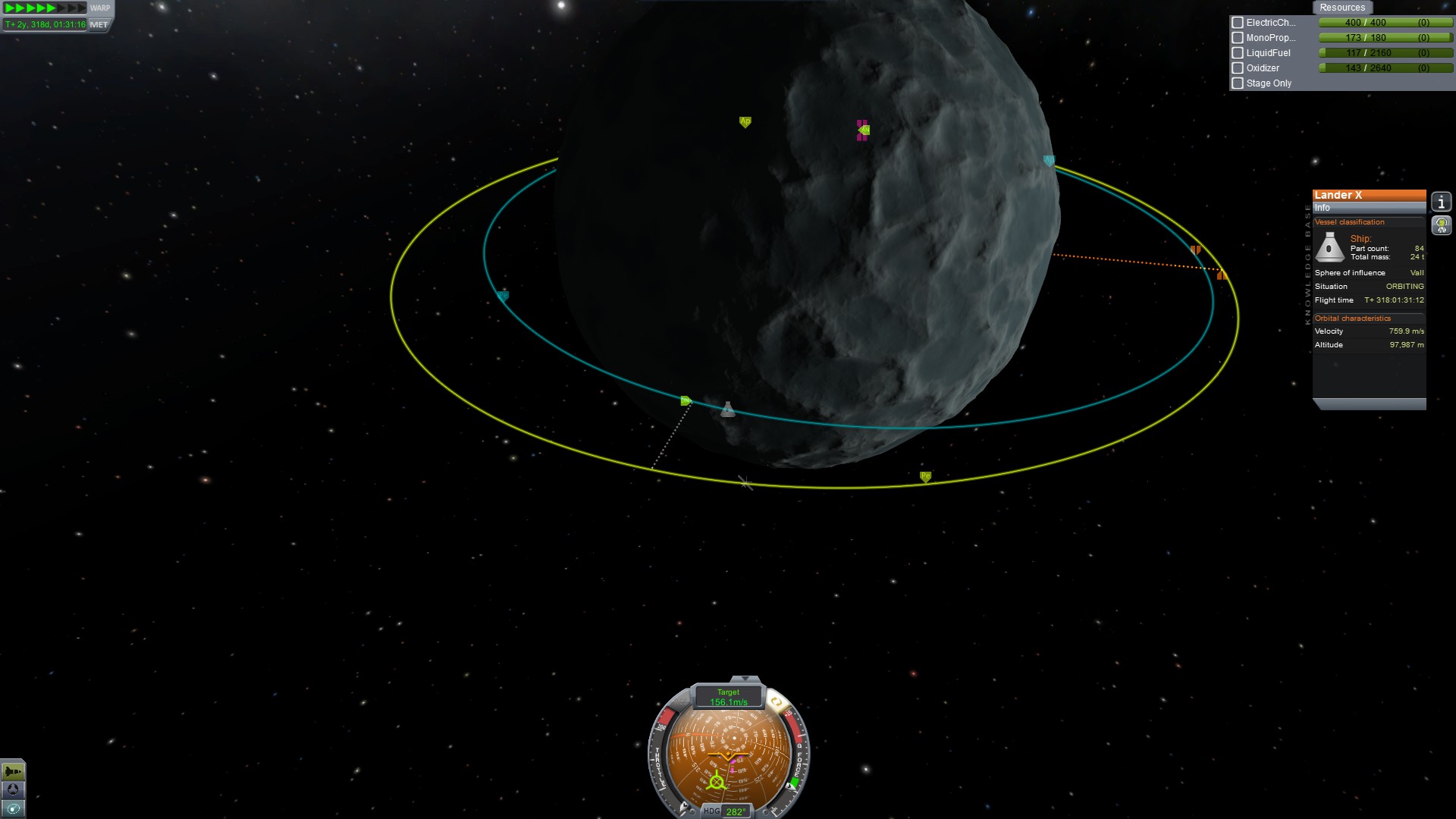The width and height of the screenshot is (1456, 819).
Task: Open the Space Center icon button
Action: (x=13, y=790)
